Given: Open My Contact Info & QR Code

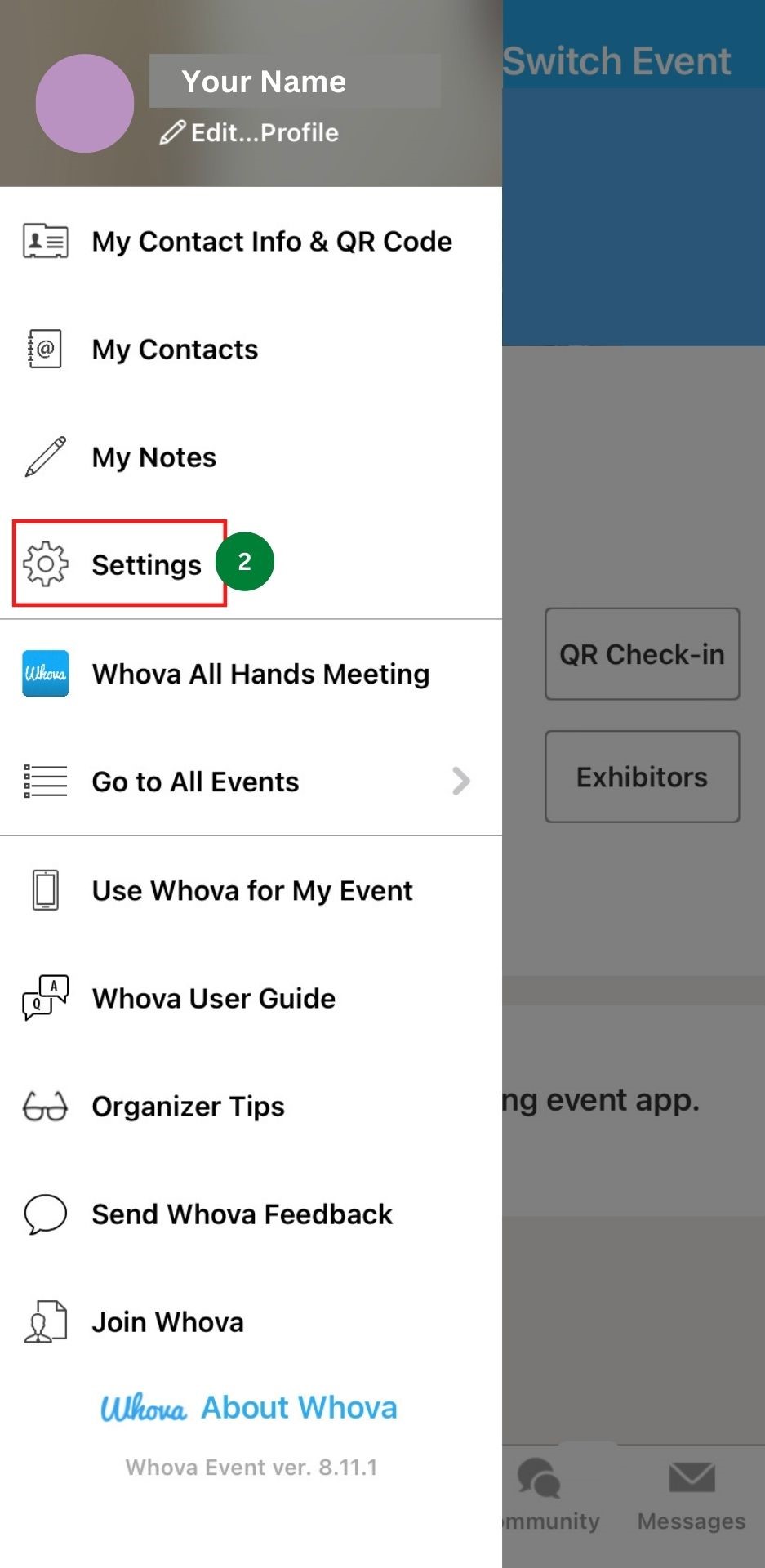Looking at the screenshot, I should click(271, 242).
